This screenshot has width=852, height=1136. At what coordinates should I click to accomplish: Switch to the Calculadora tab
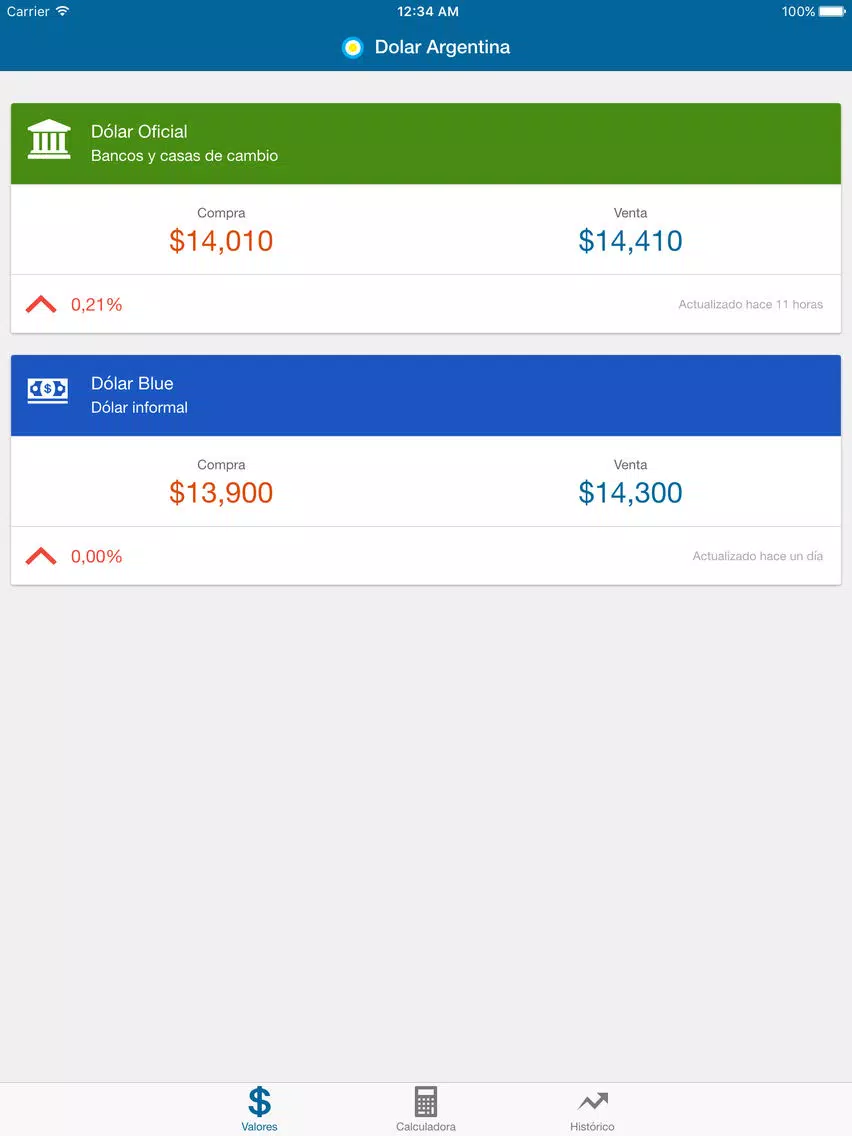click(x=426, y=1108)
